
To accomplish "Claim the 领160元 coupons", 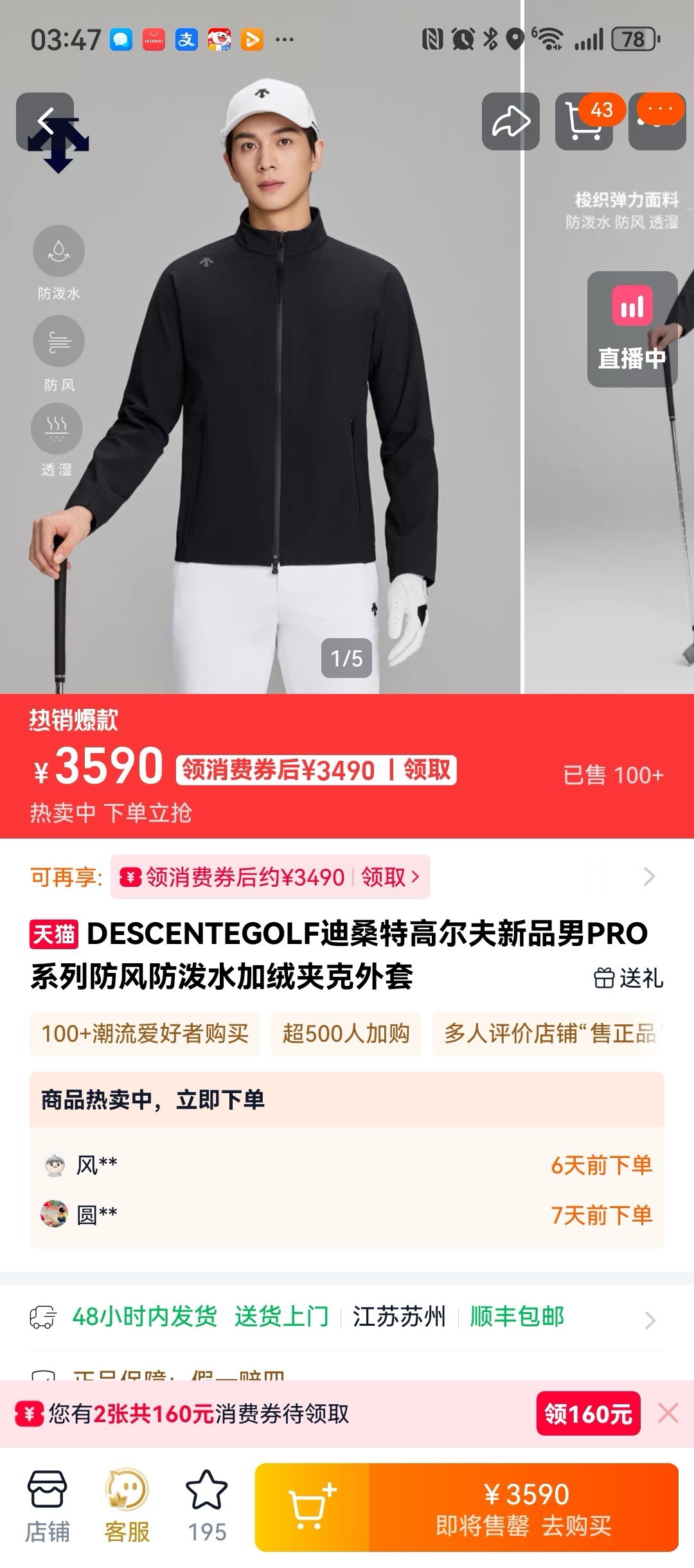I will pyautogui.click(x=588, y=1414).
